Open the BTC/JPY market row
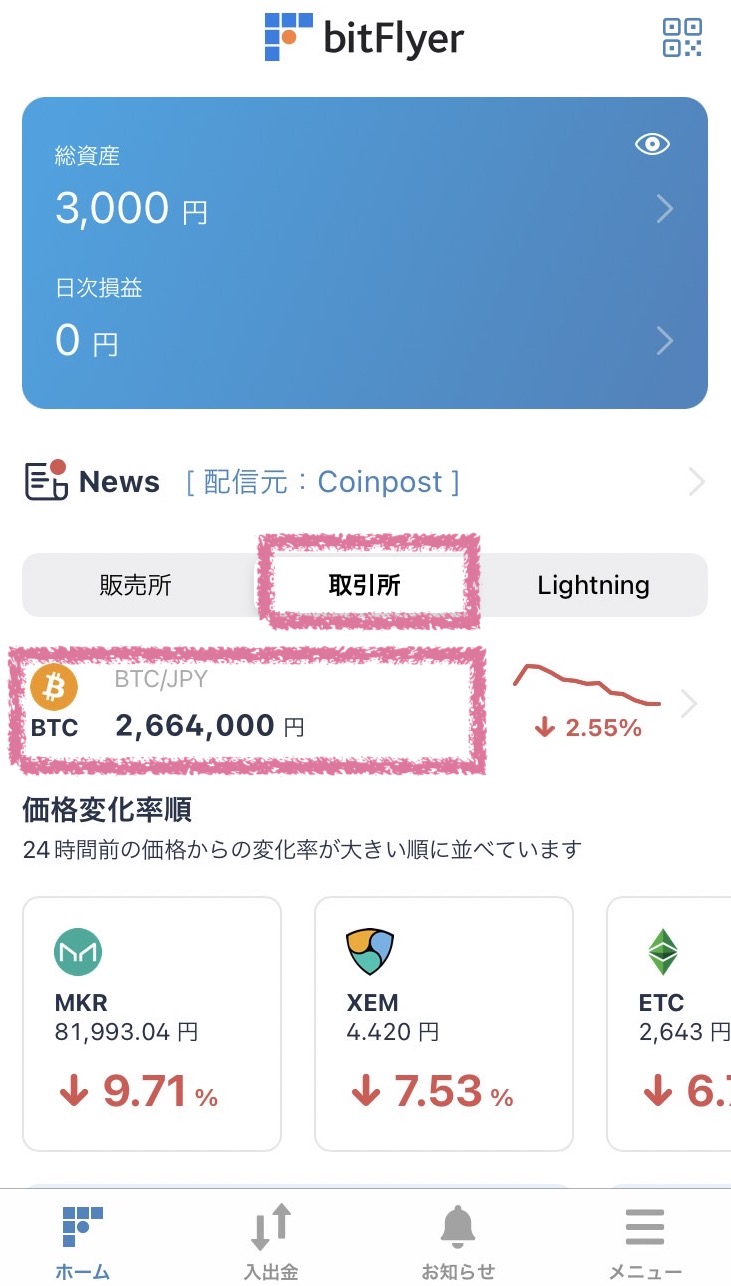This screenshot has height=1286, width=731. (365, 706)
